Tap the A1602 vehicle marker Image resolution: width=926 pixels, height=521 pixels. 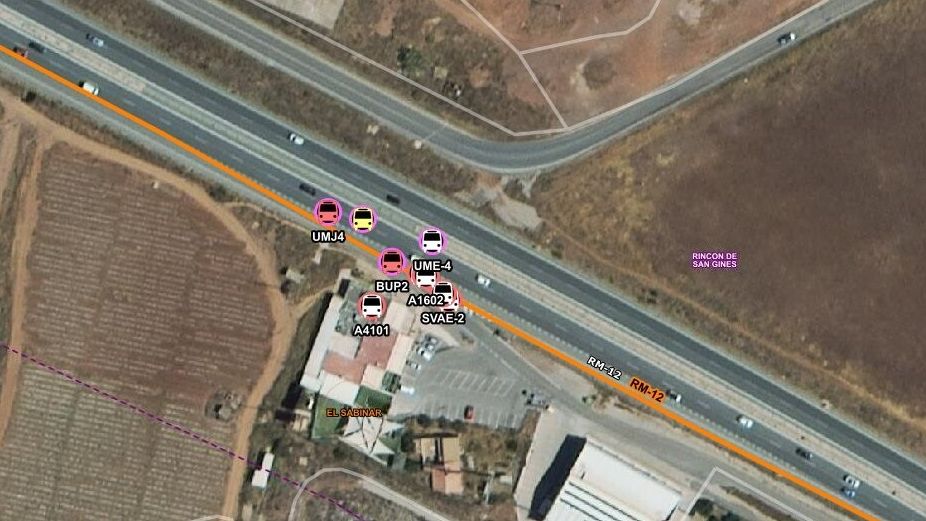[x=424, y=278]
